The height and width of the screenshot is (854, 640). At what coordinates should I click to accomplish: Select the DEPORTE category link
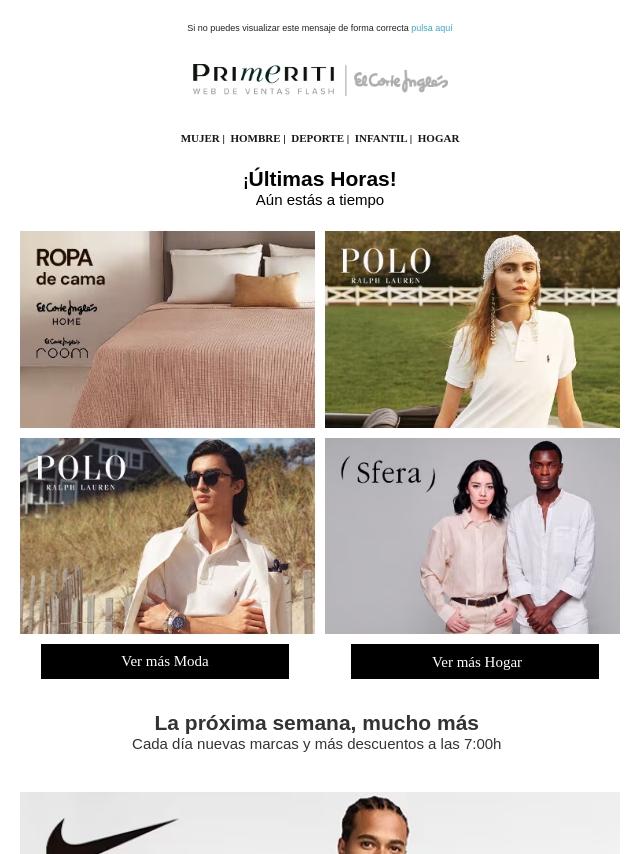click(x=318, y=138)
